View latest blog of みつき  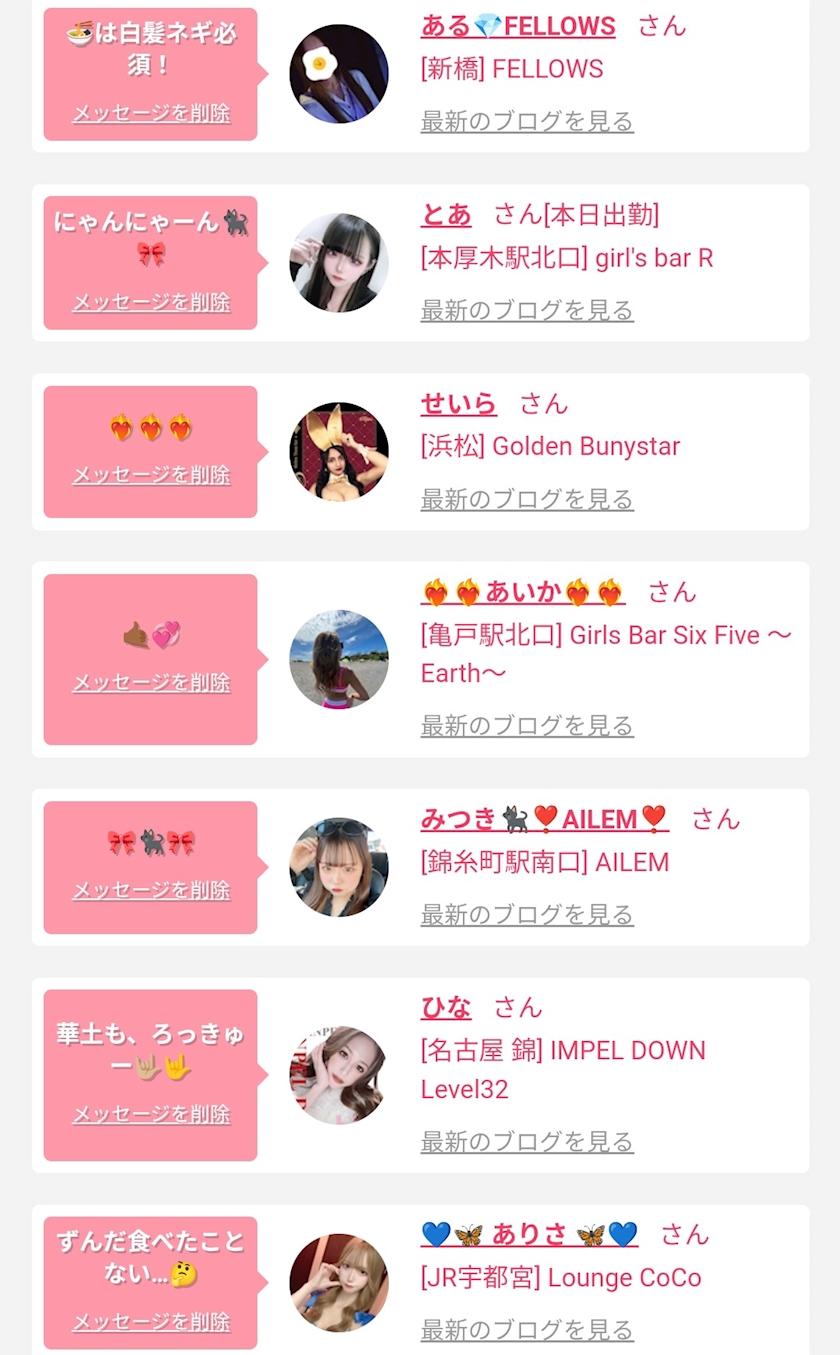coord(527,915)
